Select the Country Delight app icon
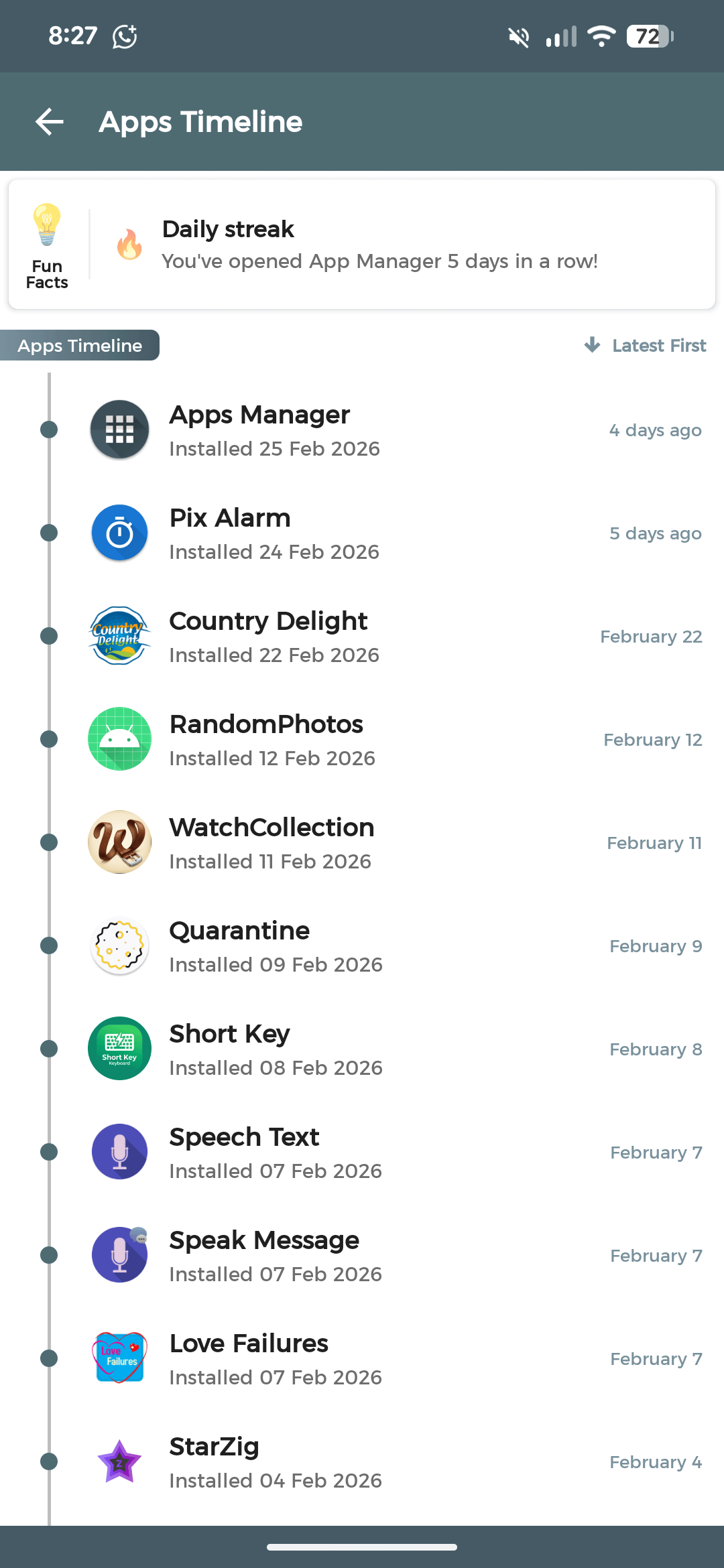724x1568 pixels. point(119,636)
